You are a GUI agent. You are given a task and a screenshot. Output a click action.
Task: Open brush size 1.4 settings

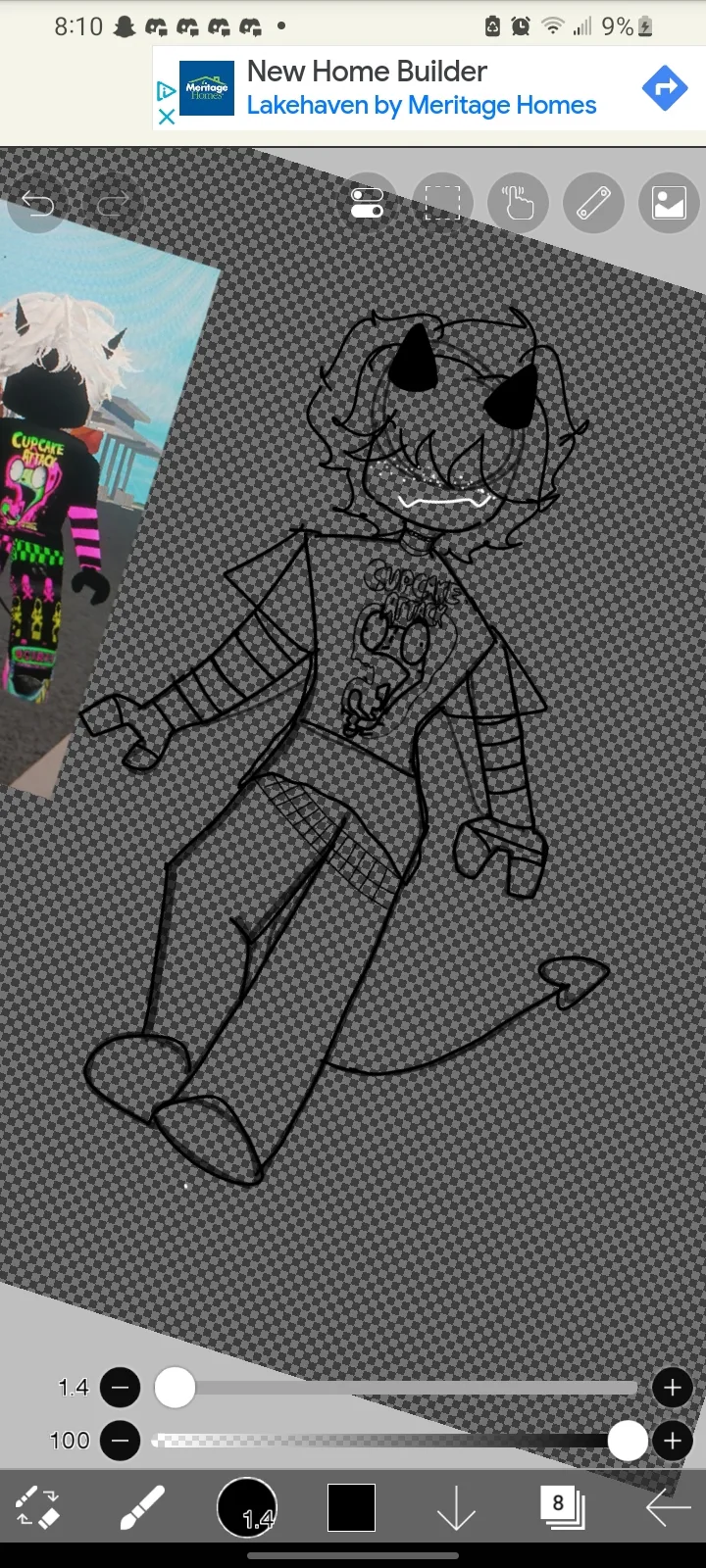coord(247,1507)
